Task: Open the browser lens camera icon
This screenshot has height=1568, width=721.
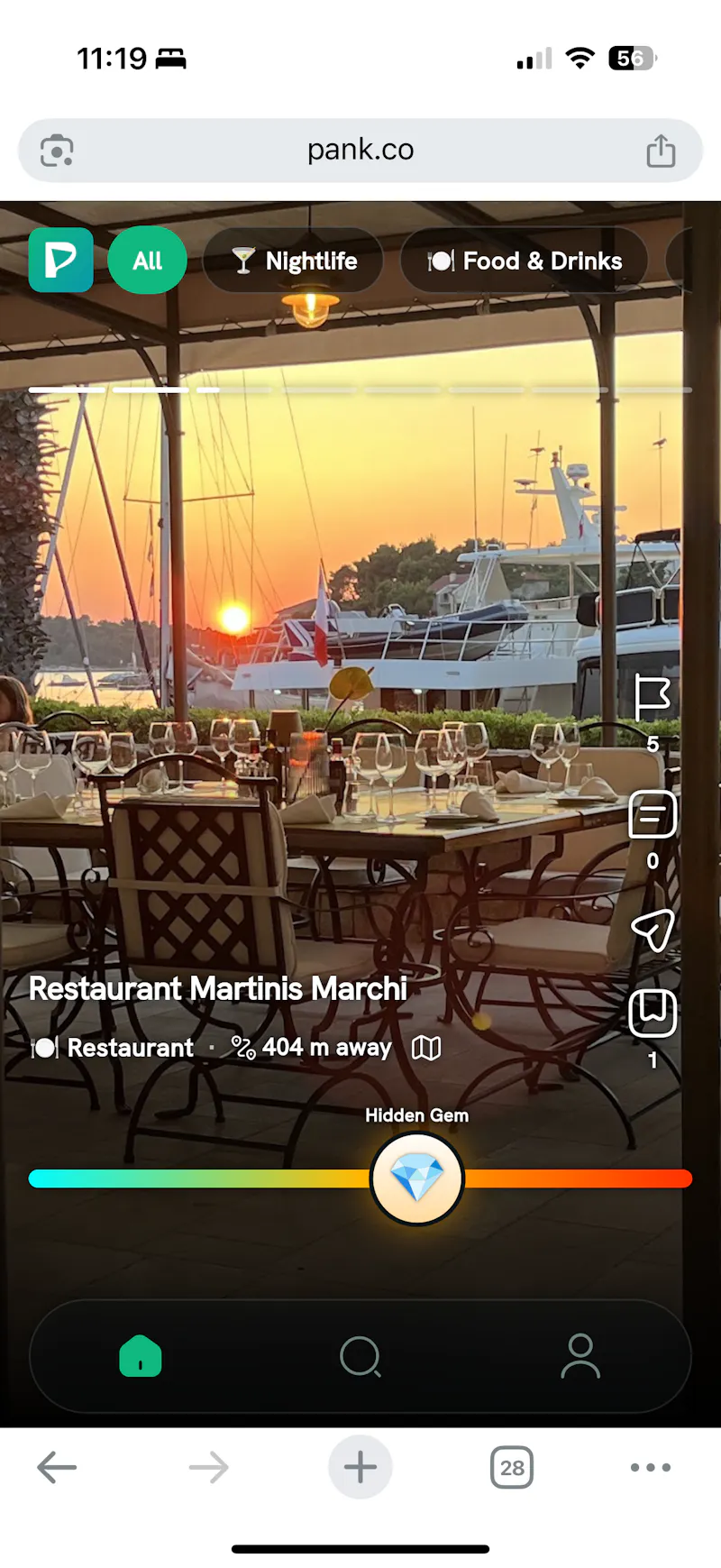Action: pos(57,151)
